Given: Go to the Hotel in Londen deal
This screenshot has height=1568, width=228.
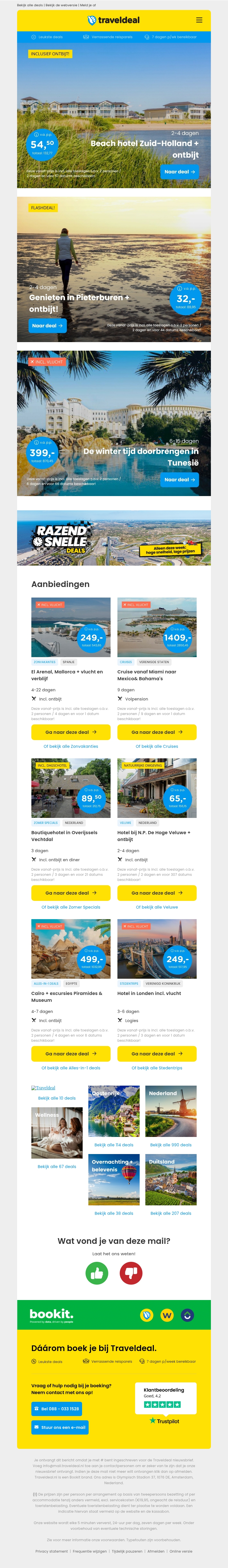Looking at the screenshot, I should [x=156, y=1054].
